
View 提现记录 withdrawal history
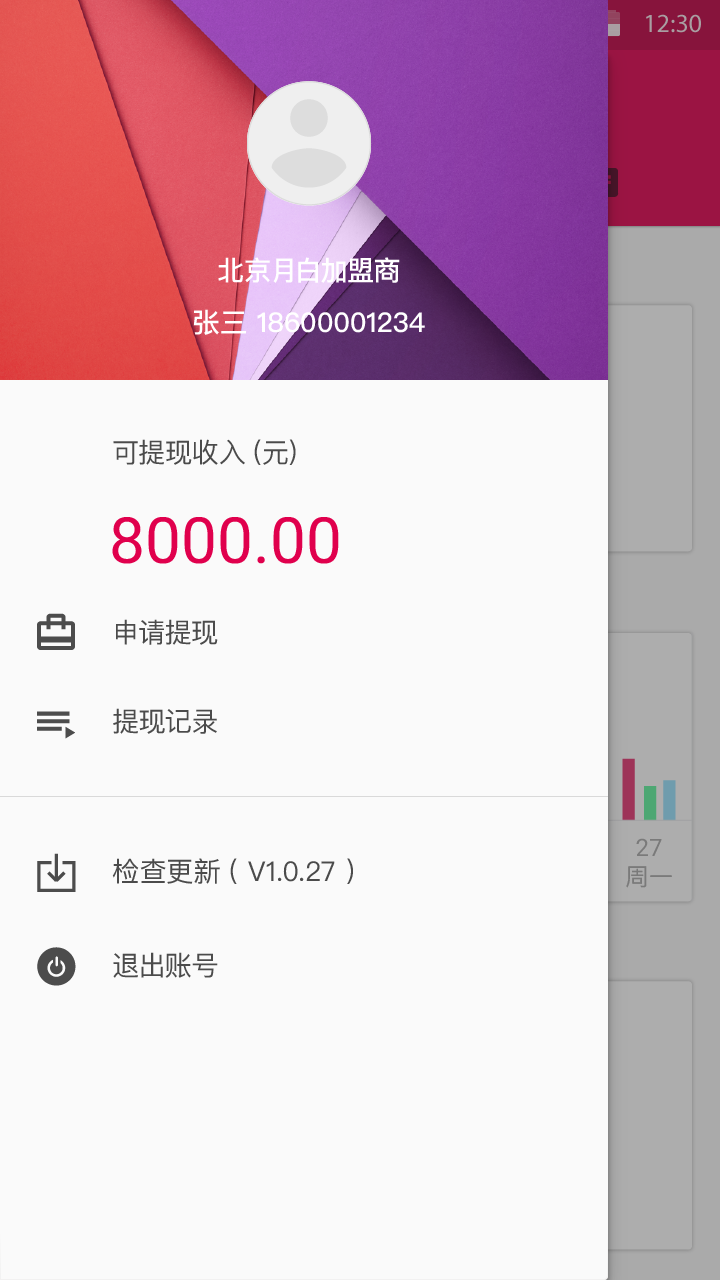pyautogui.click(x=304, y=722)
